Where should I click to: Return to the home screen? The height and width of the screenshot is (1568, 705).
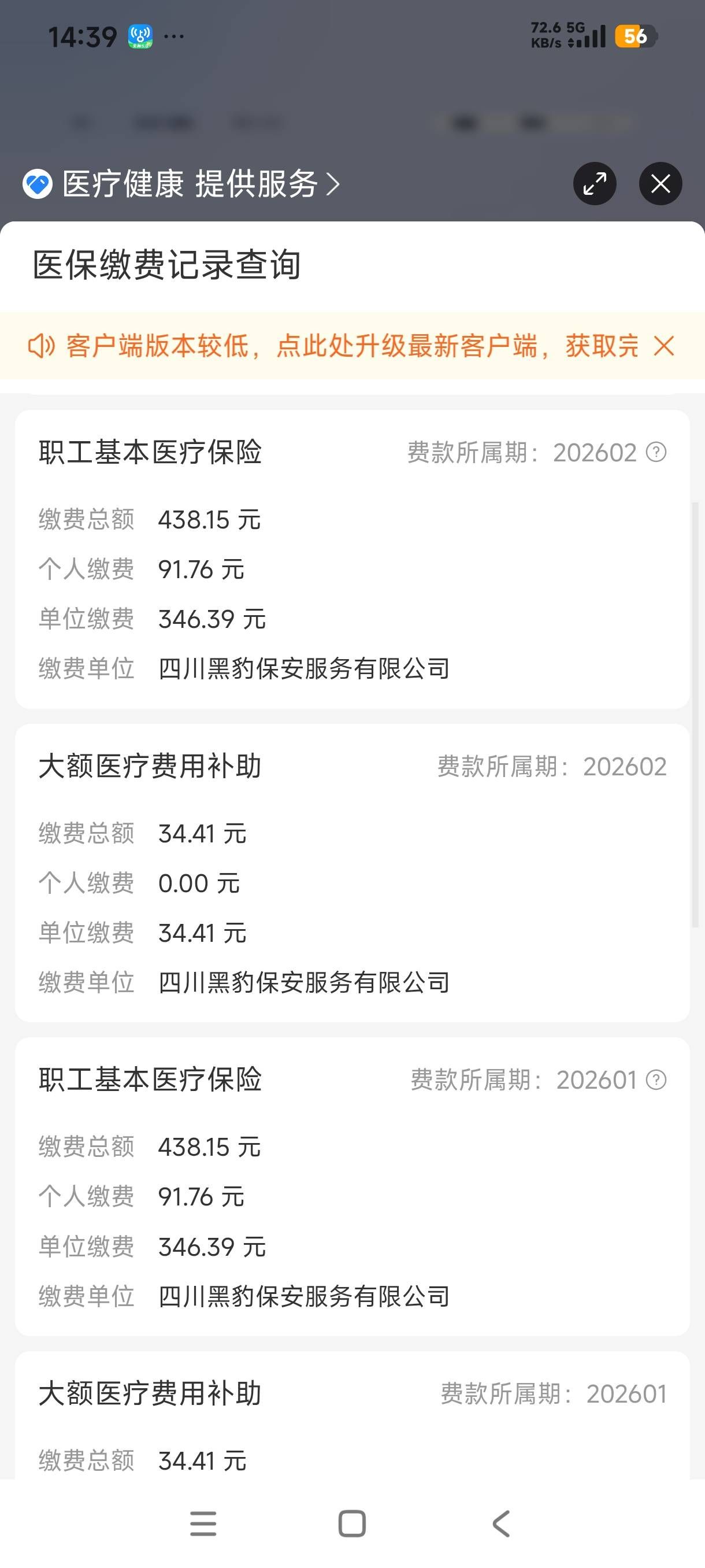[351, 1523]
